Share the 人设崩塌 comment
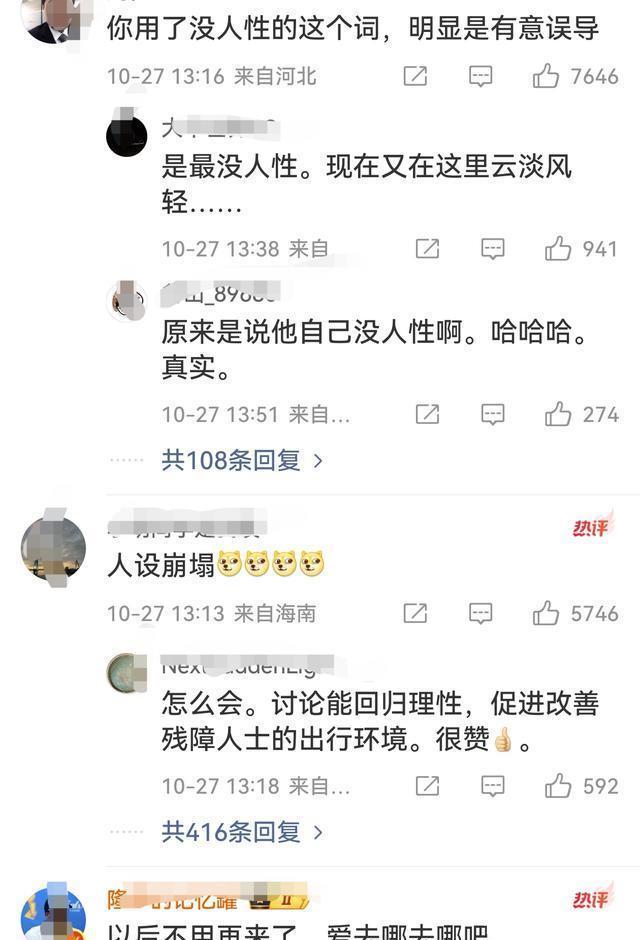The width and height of the screenshot is (640, 940). click(415, 613)
